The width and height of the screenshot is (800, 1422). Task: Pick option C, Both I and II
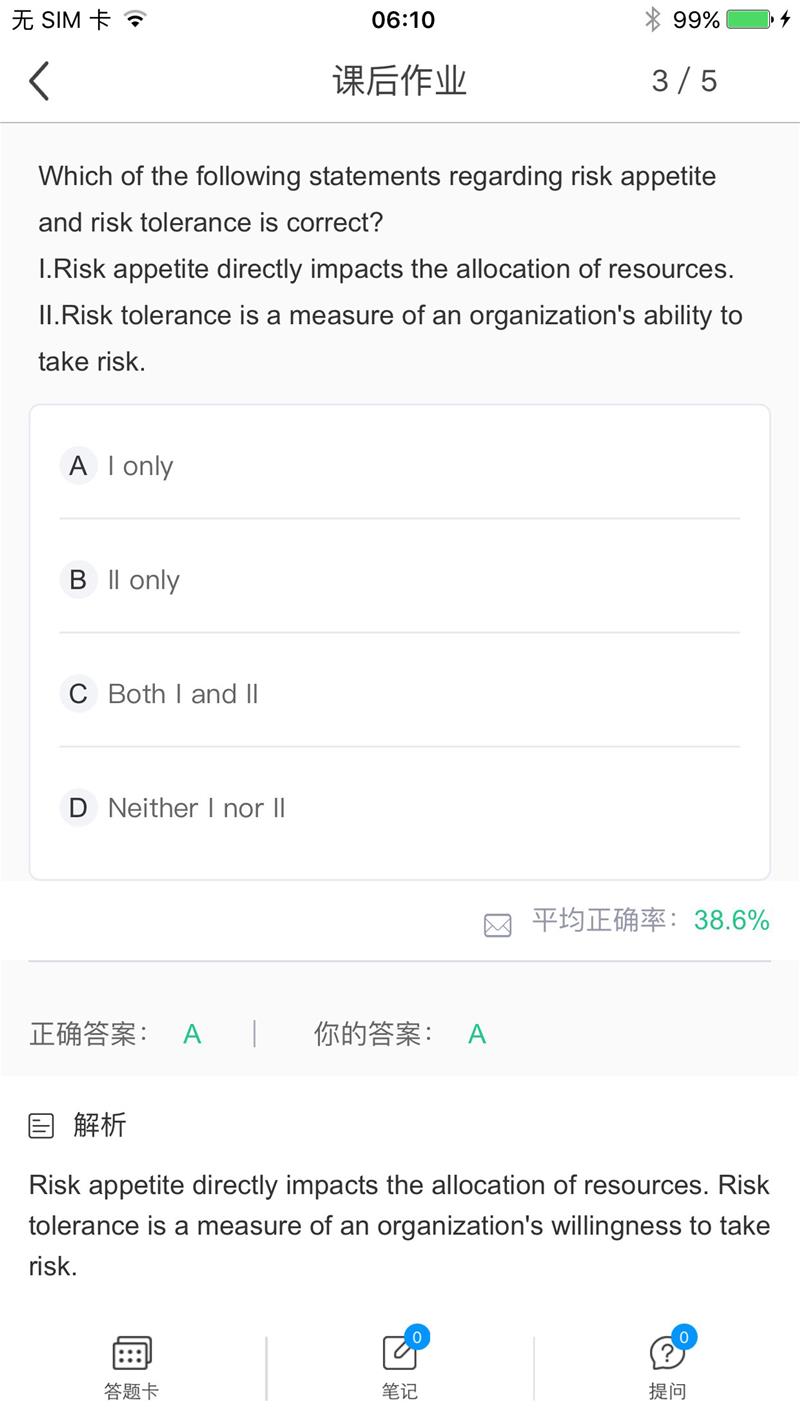[400, 694]
